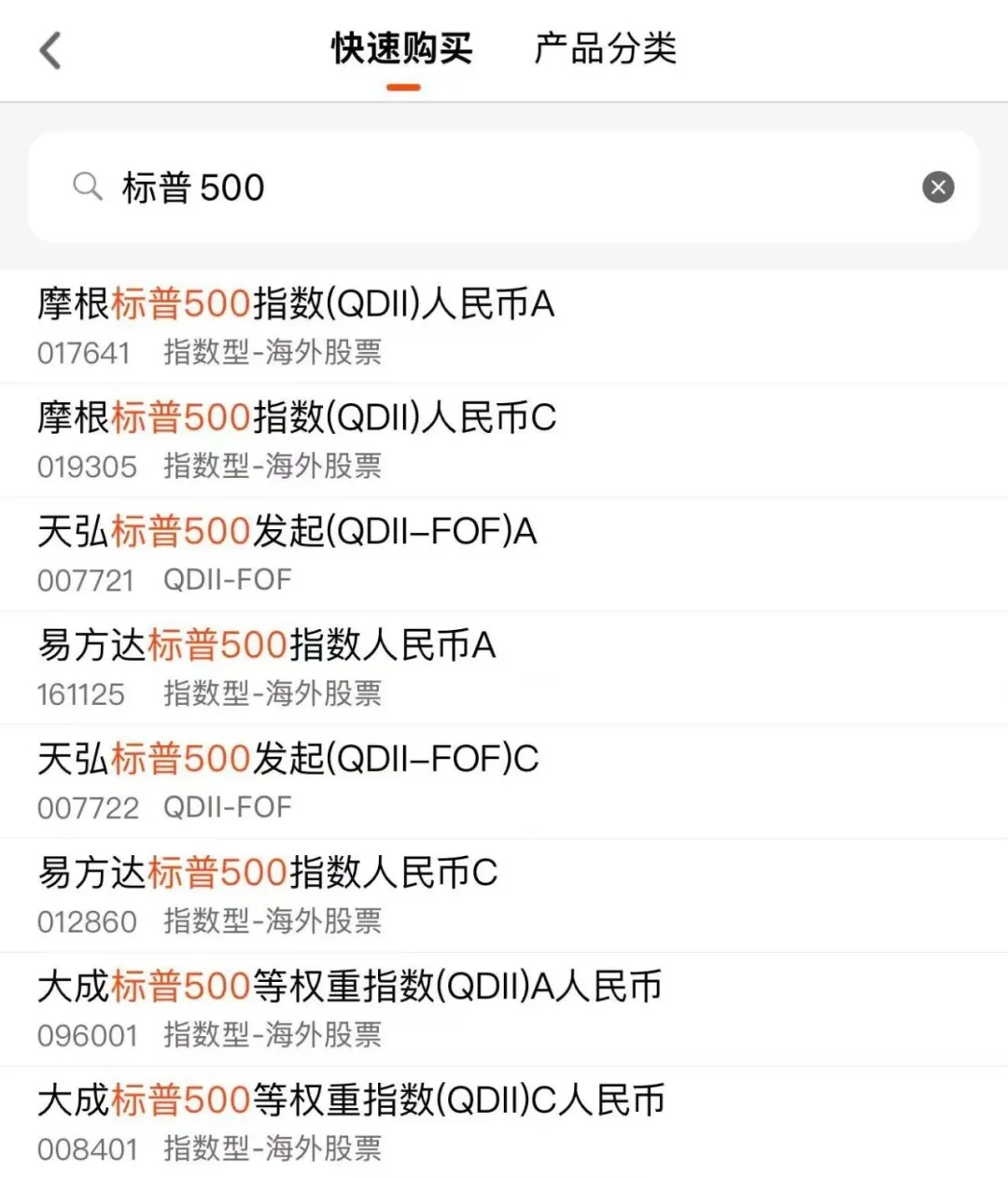The width and height of the screenshot is (1008, 1178).
Task: Open 摩根标普500指数(QDII)人民币A fund
Action: pyautogui.click(x=297, y=303)
